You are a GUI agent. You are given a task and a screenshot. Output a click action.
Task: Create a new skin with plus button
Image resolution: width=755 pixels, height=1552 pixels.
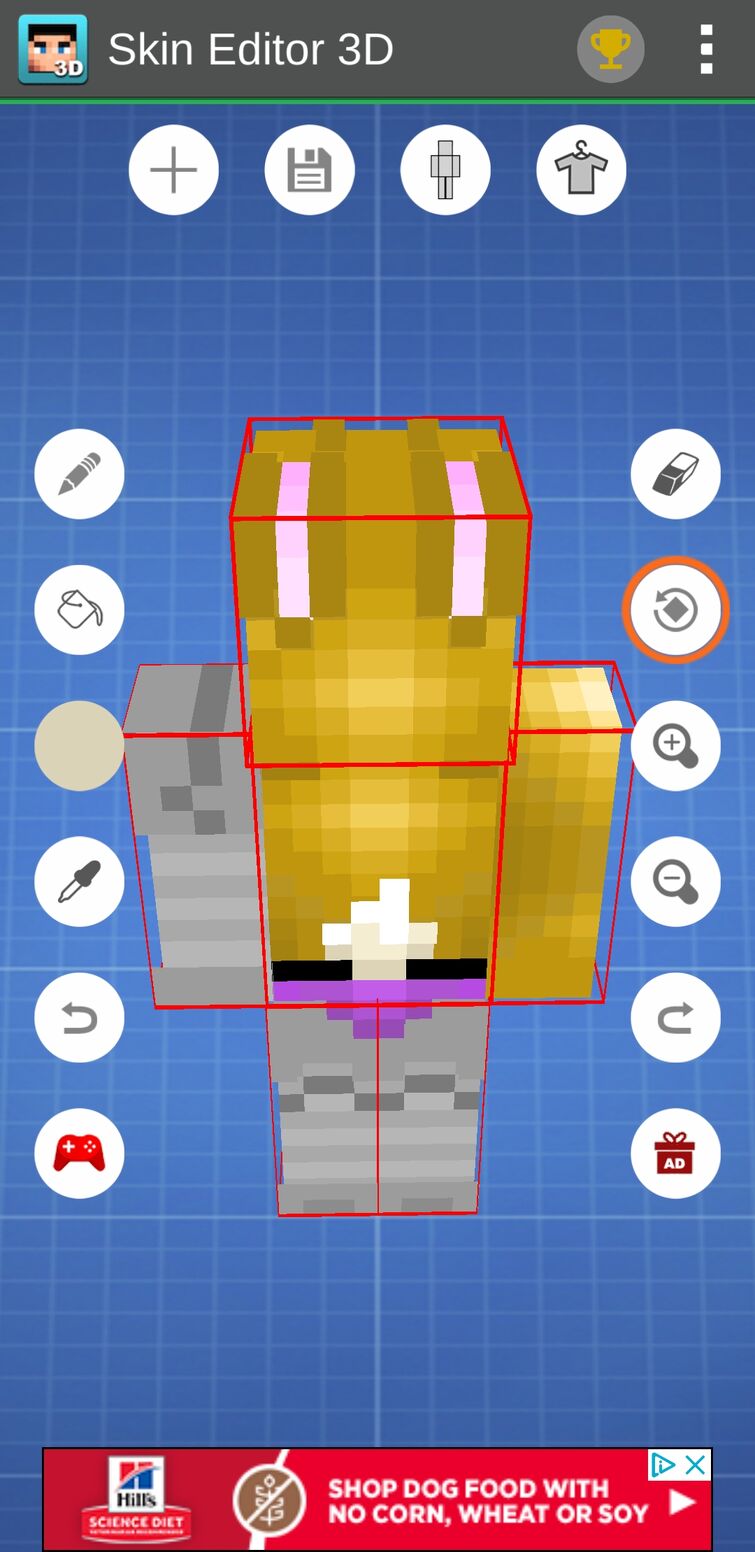point(174,170)
